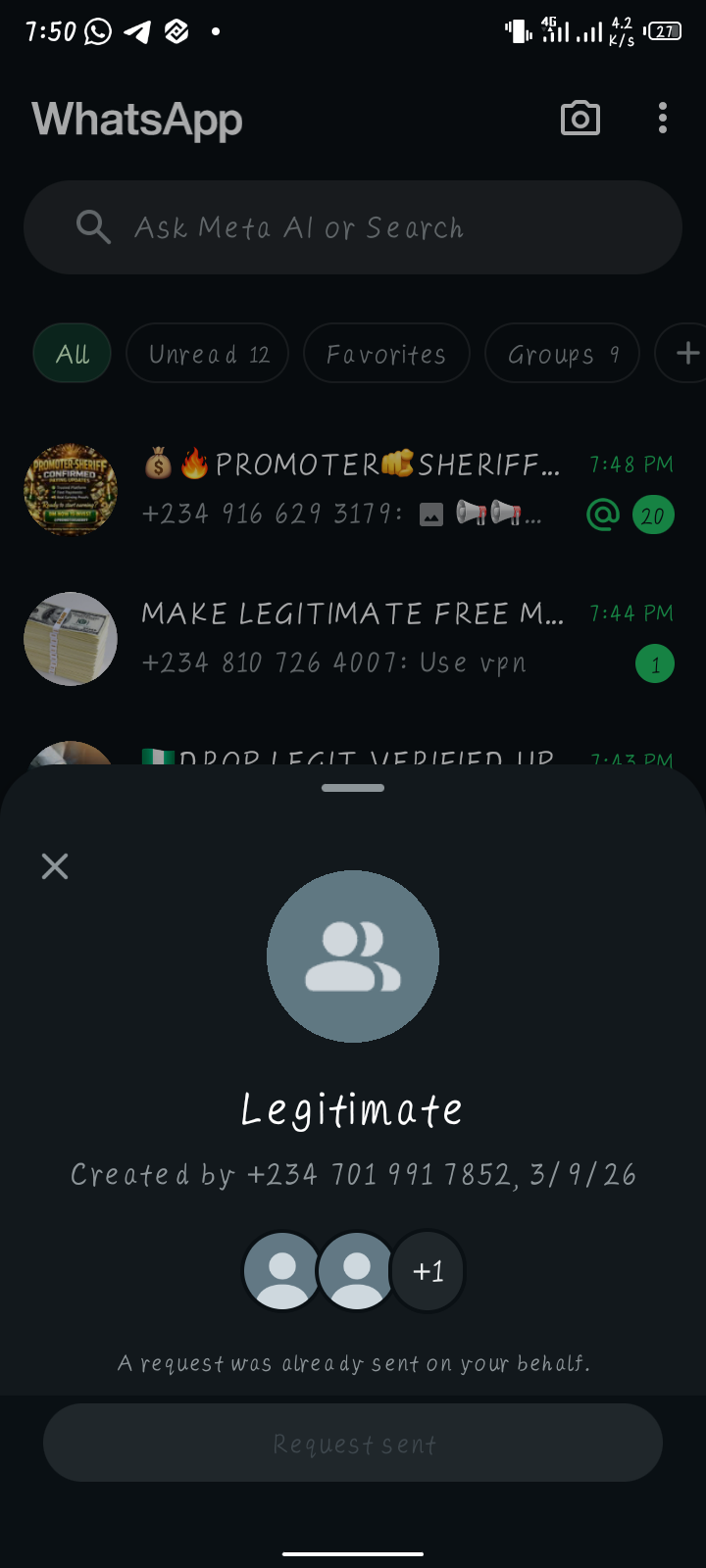
Task: Add a new chat list filter
Action: coord(687,353)
